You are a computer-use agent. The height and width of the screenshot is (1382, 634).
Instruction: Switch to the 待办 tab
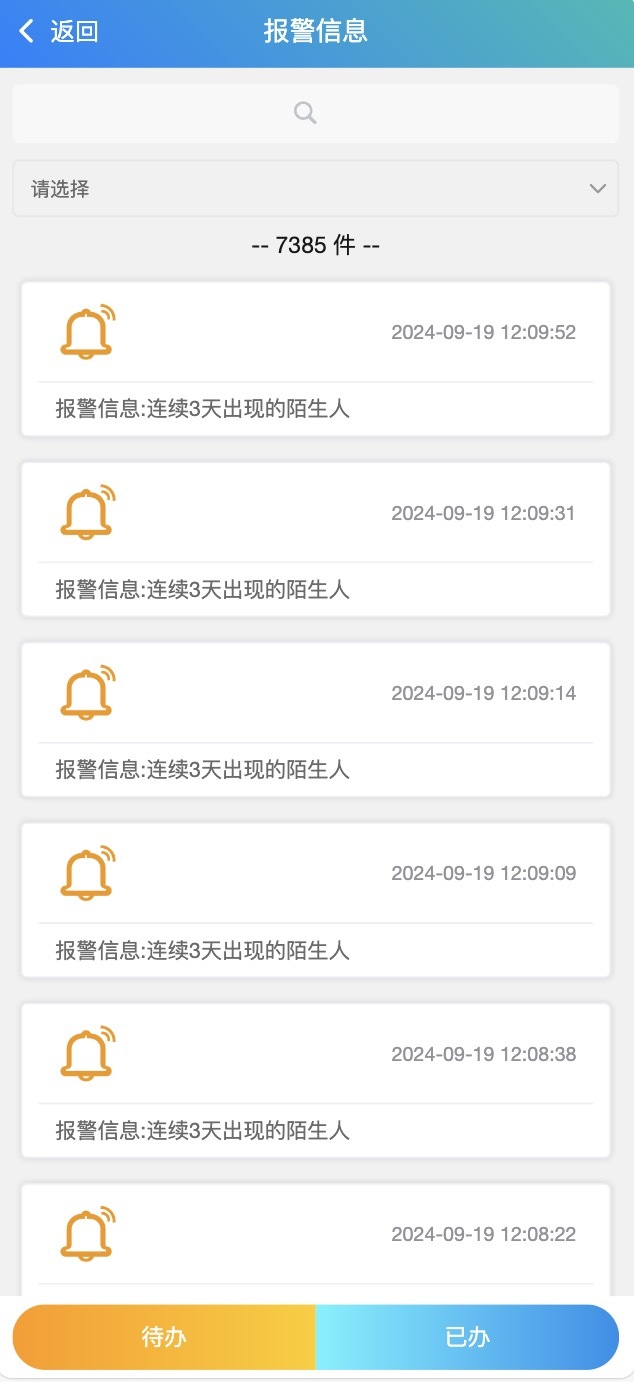164,1337
